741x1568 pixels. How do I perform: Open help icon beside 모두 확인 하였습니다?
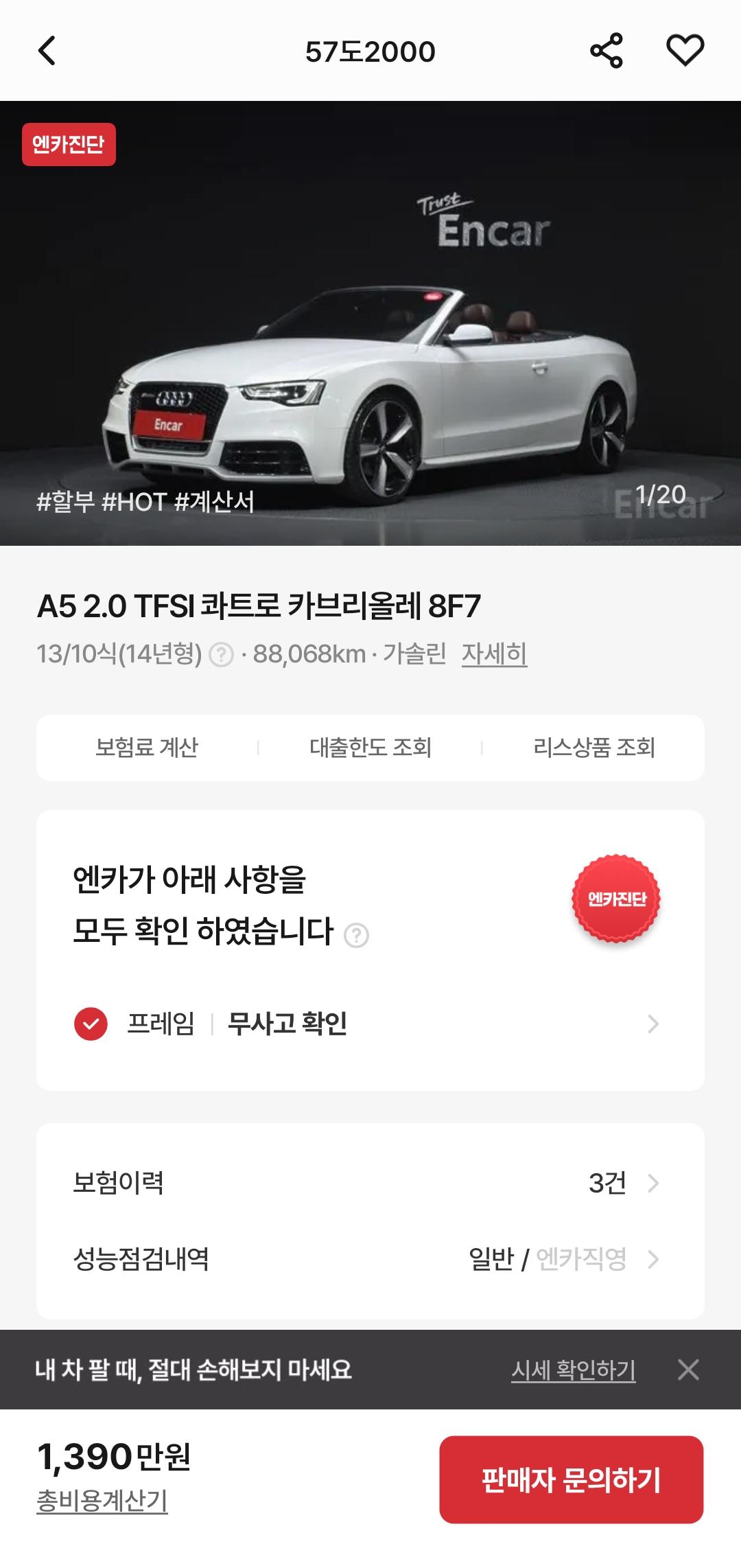click(356, 935)
